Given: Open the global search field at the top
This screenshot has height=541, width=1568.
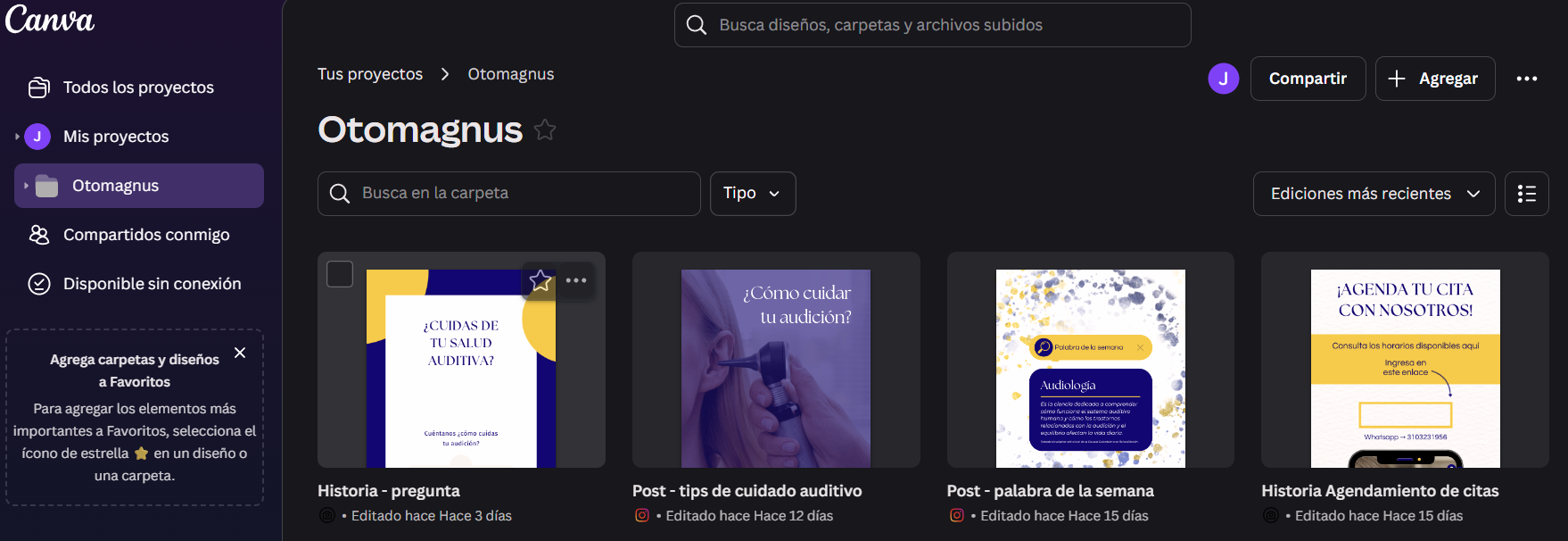Looking at the screenshot, I should point(932,25).
